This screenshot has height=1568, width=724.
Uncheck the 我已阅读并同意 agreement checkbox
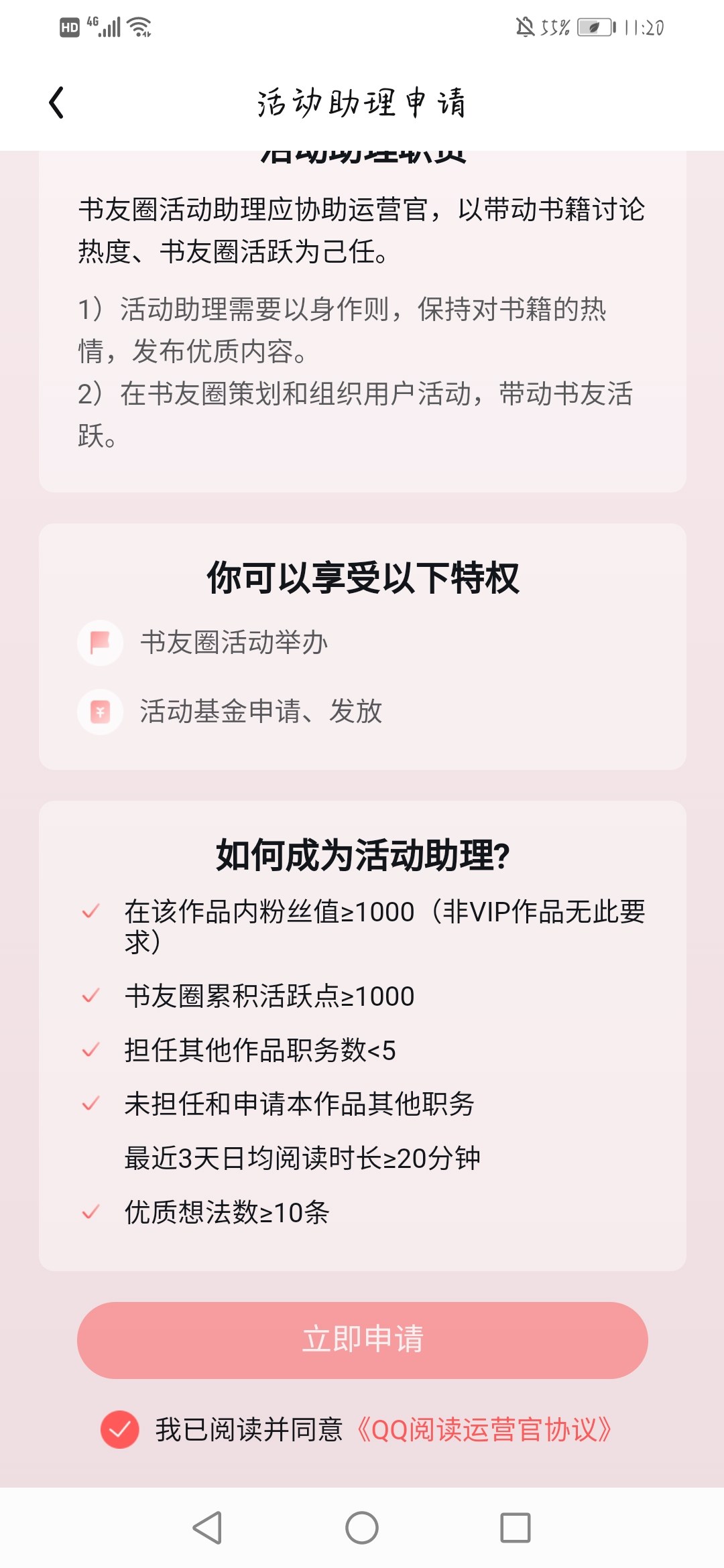120,1429
